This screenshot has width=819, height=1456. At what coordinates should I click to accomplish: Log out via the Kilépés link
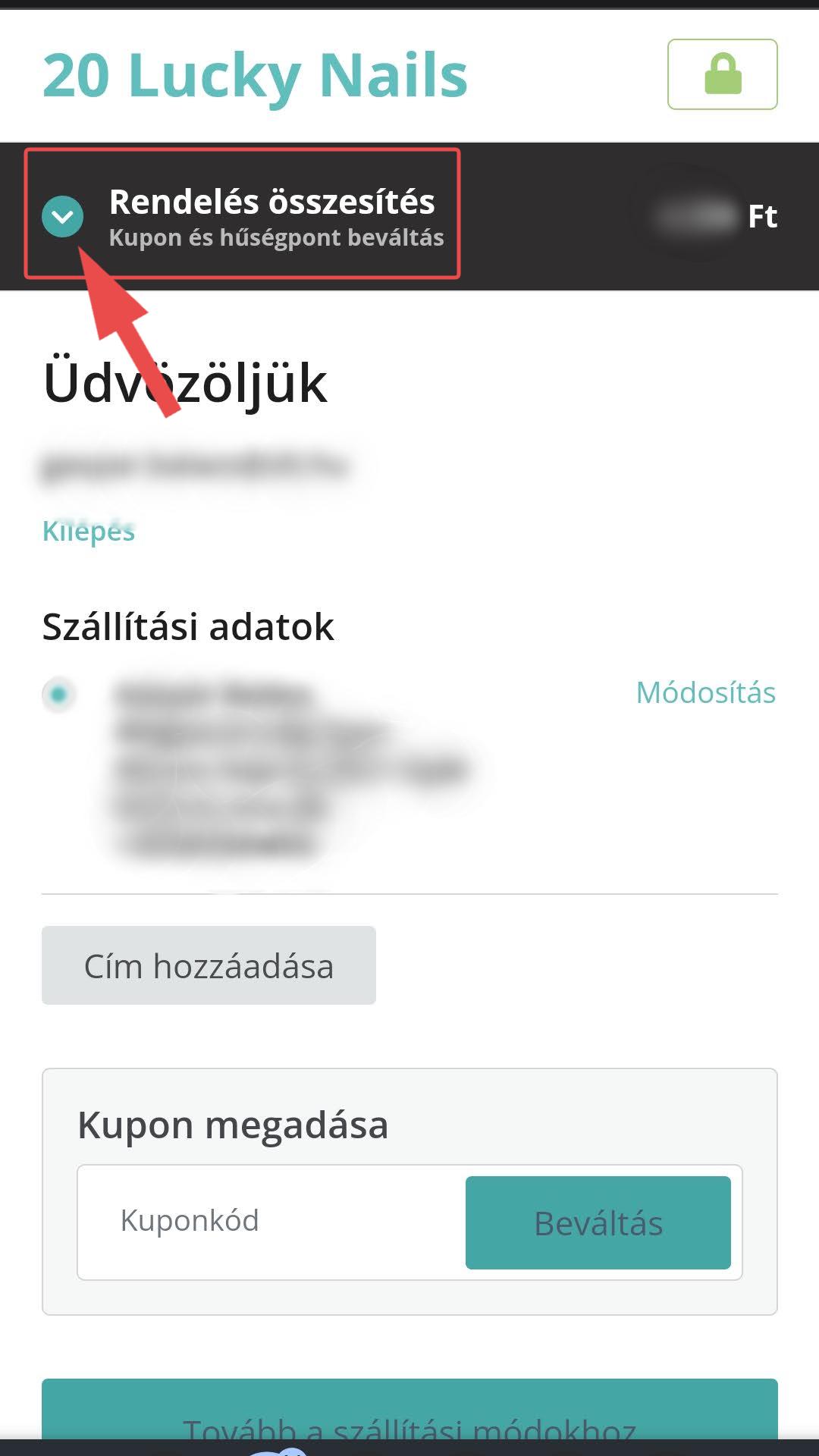point(89,531)
